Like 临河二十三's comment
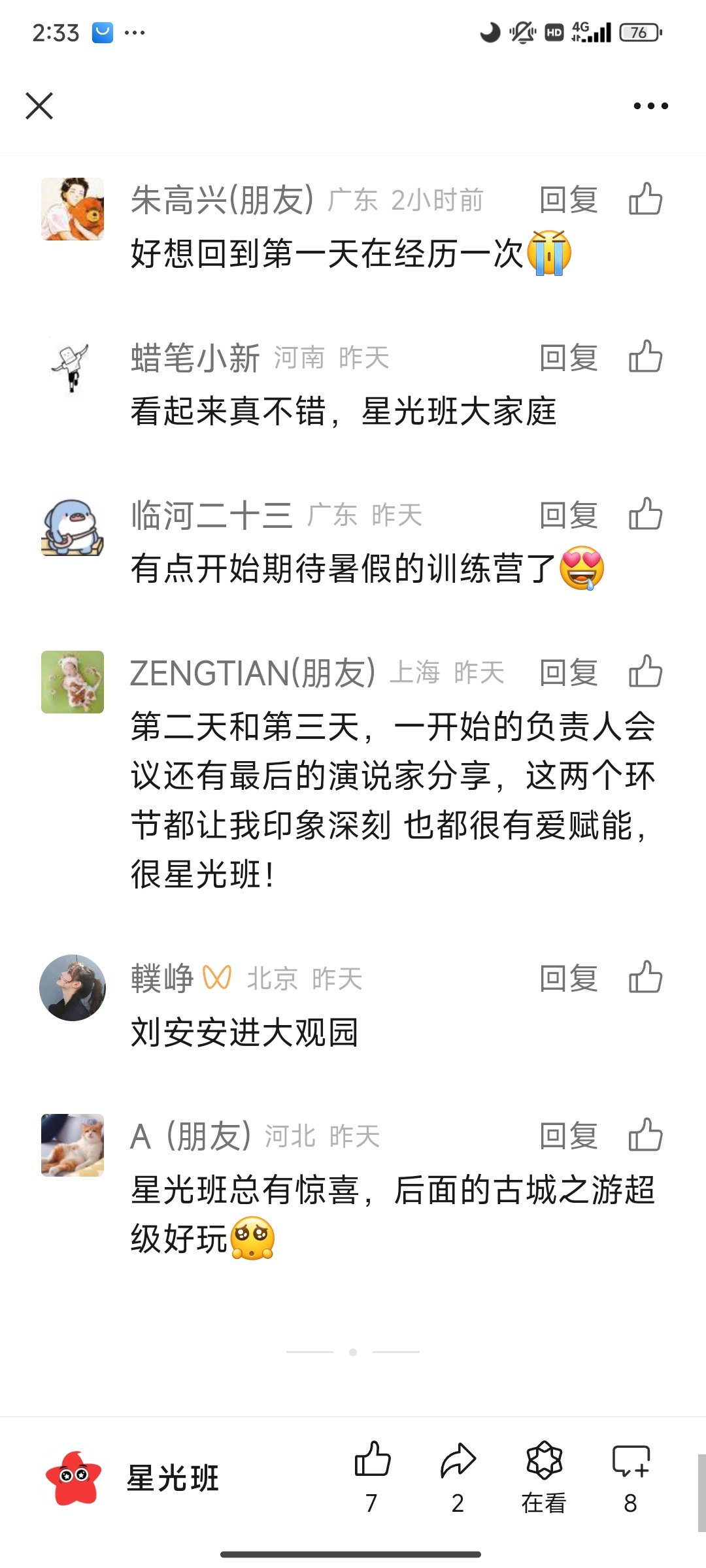Screen dimensions: 706x1568 click(645, 514)
